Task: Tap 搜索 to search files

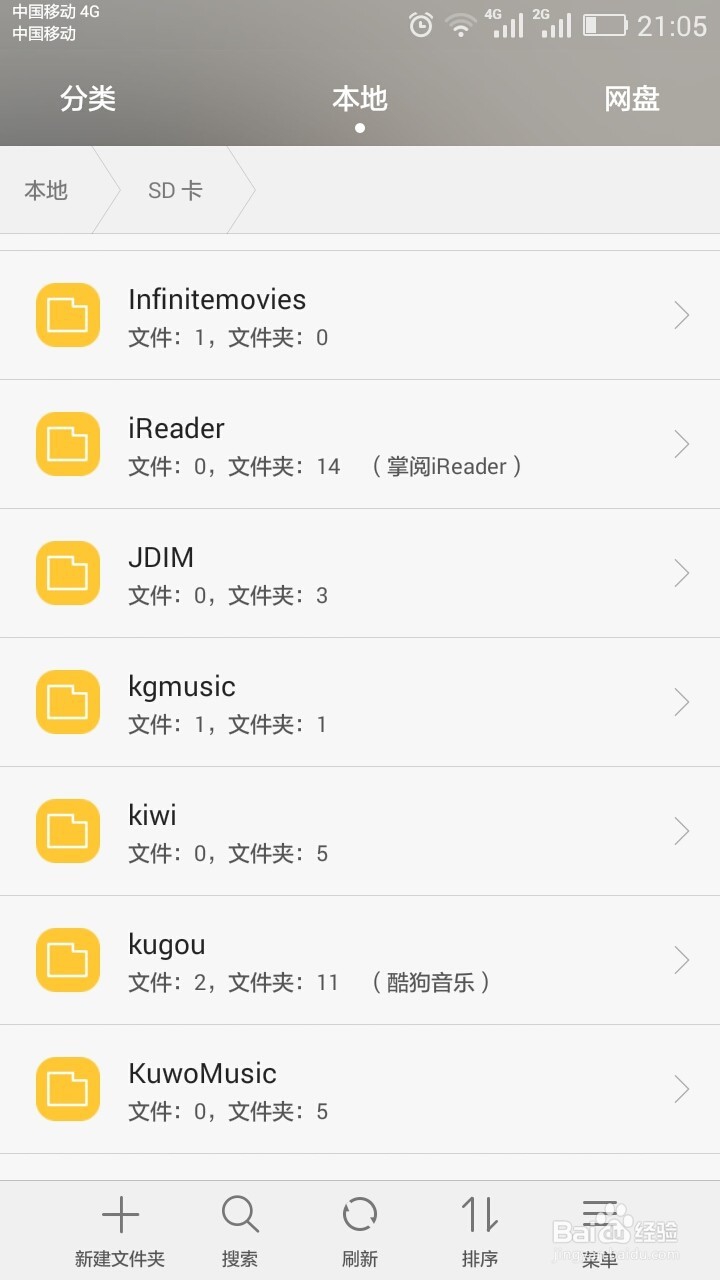Action: [x=240, y=1231]
